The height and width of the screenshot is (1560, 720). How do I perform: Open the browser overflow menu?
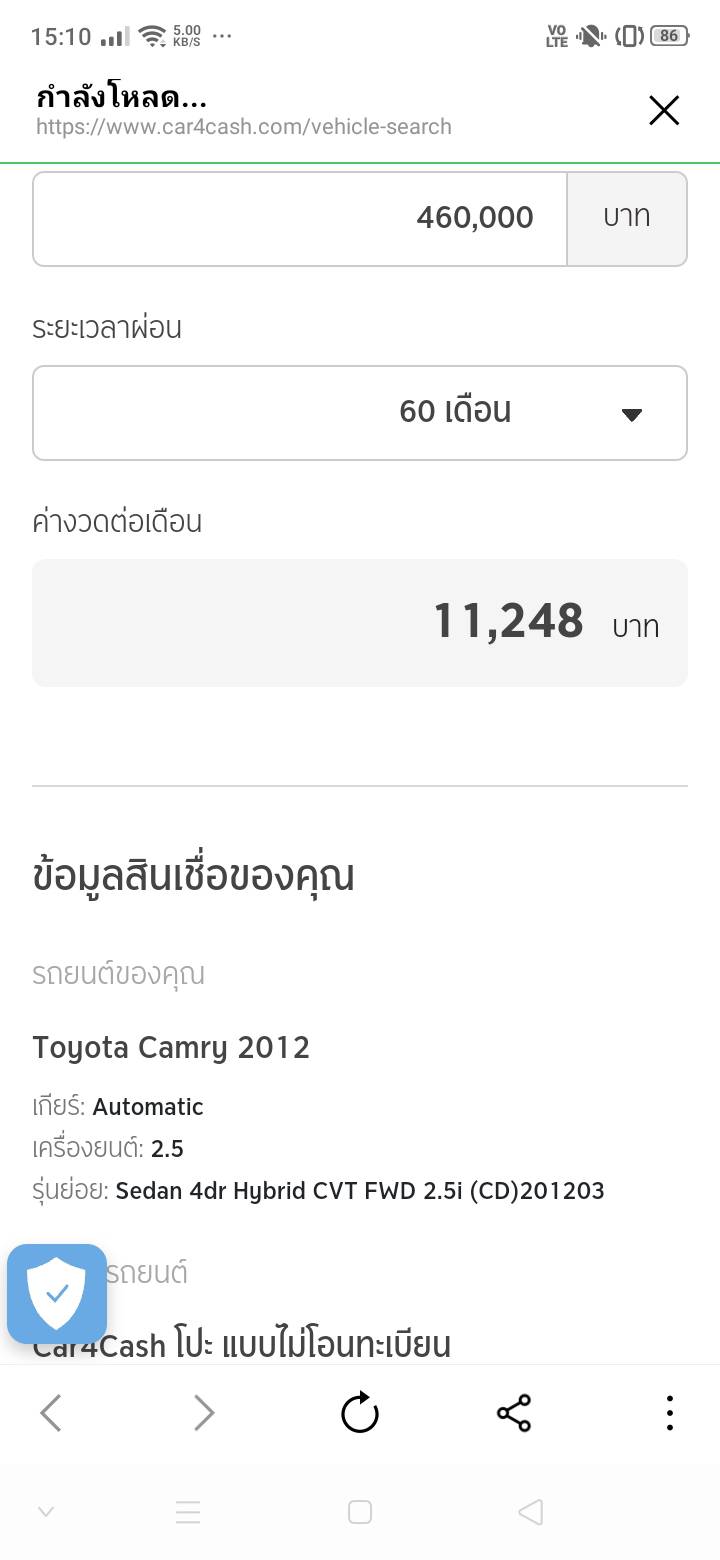669,1413
